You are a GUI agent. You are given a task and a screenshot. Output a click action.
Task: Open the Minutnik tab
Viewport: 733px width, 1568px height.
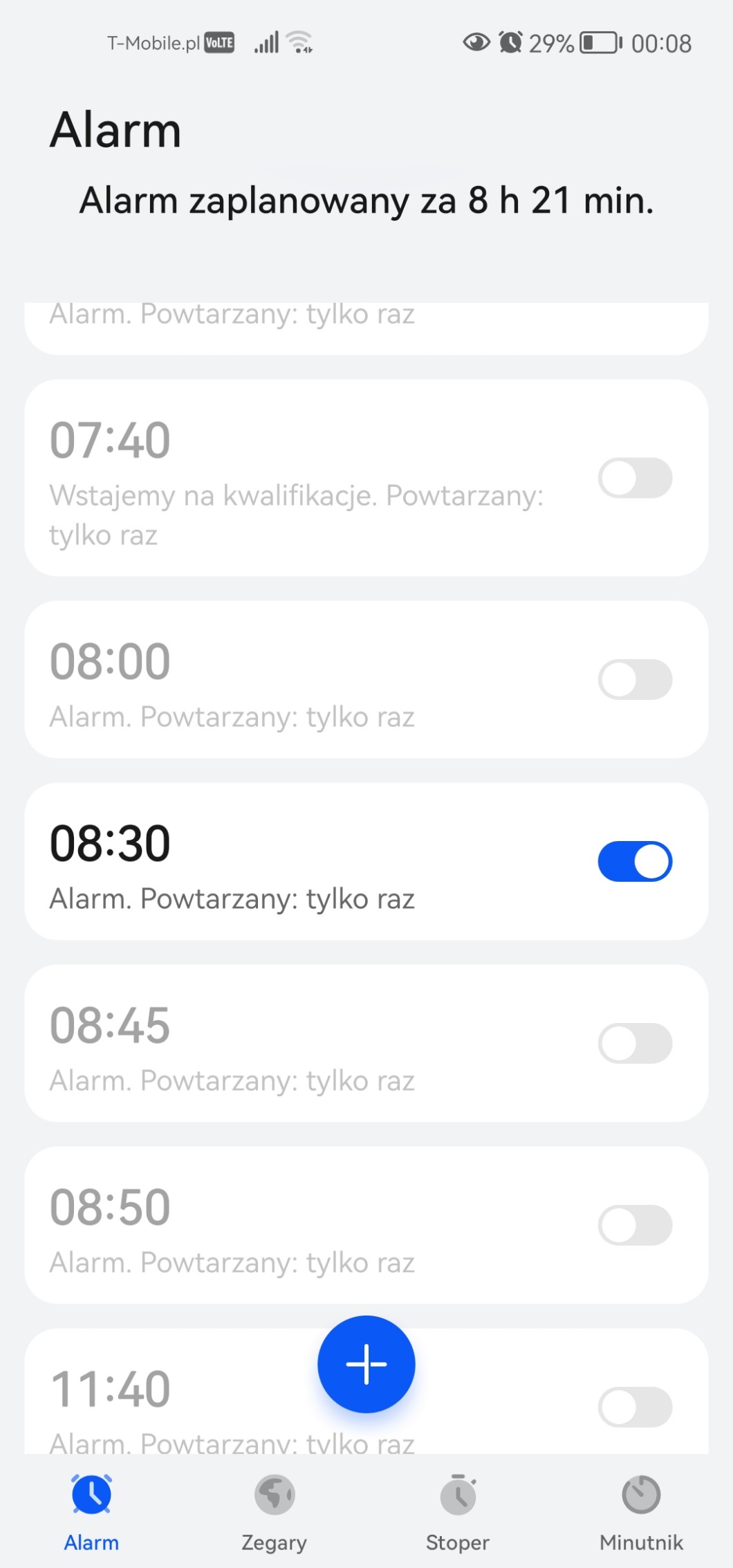click(x=641, y=1513)
